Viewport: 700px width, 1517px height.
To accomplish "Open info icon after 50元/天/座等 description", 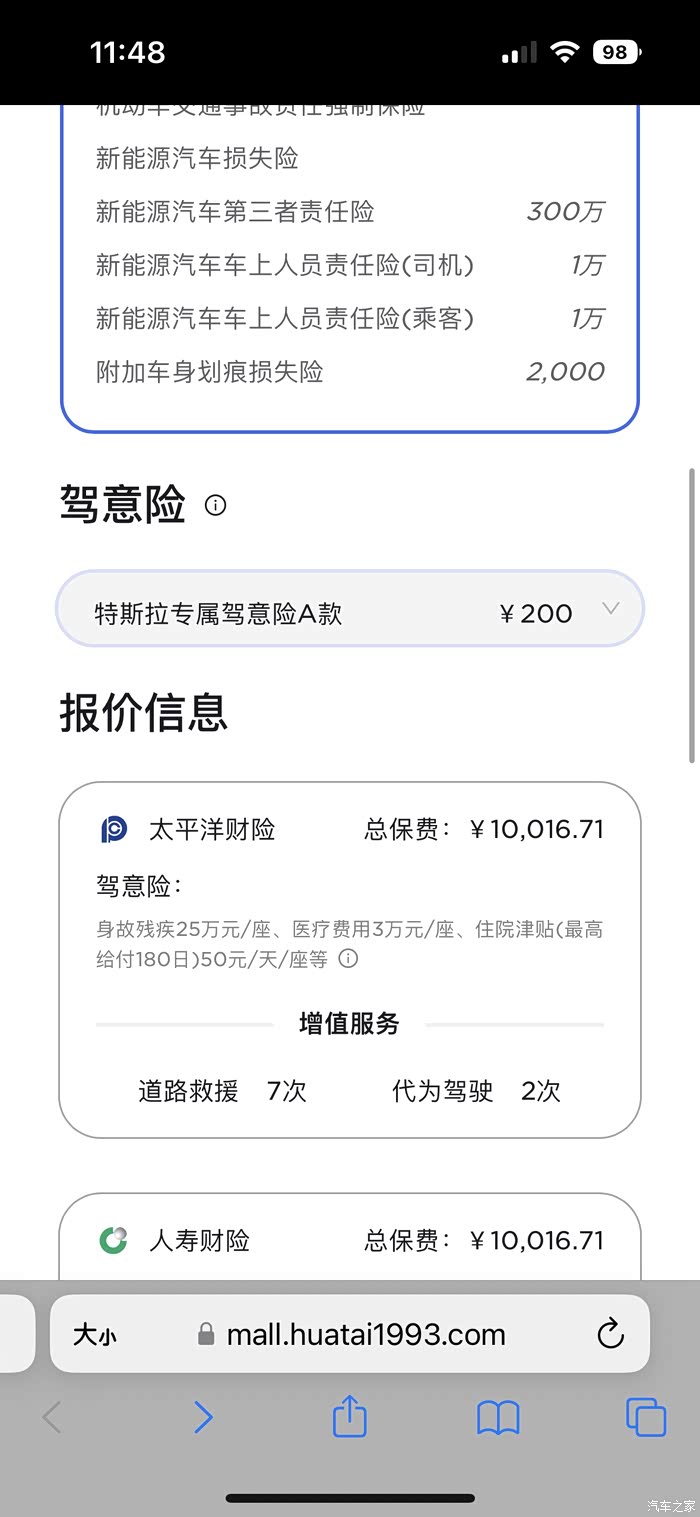I will [348, 959].
